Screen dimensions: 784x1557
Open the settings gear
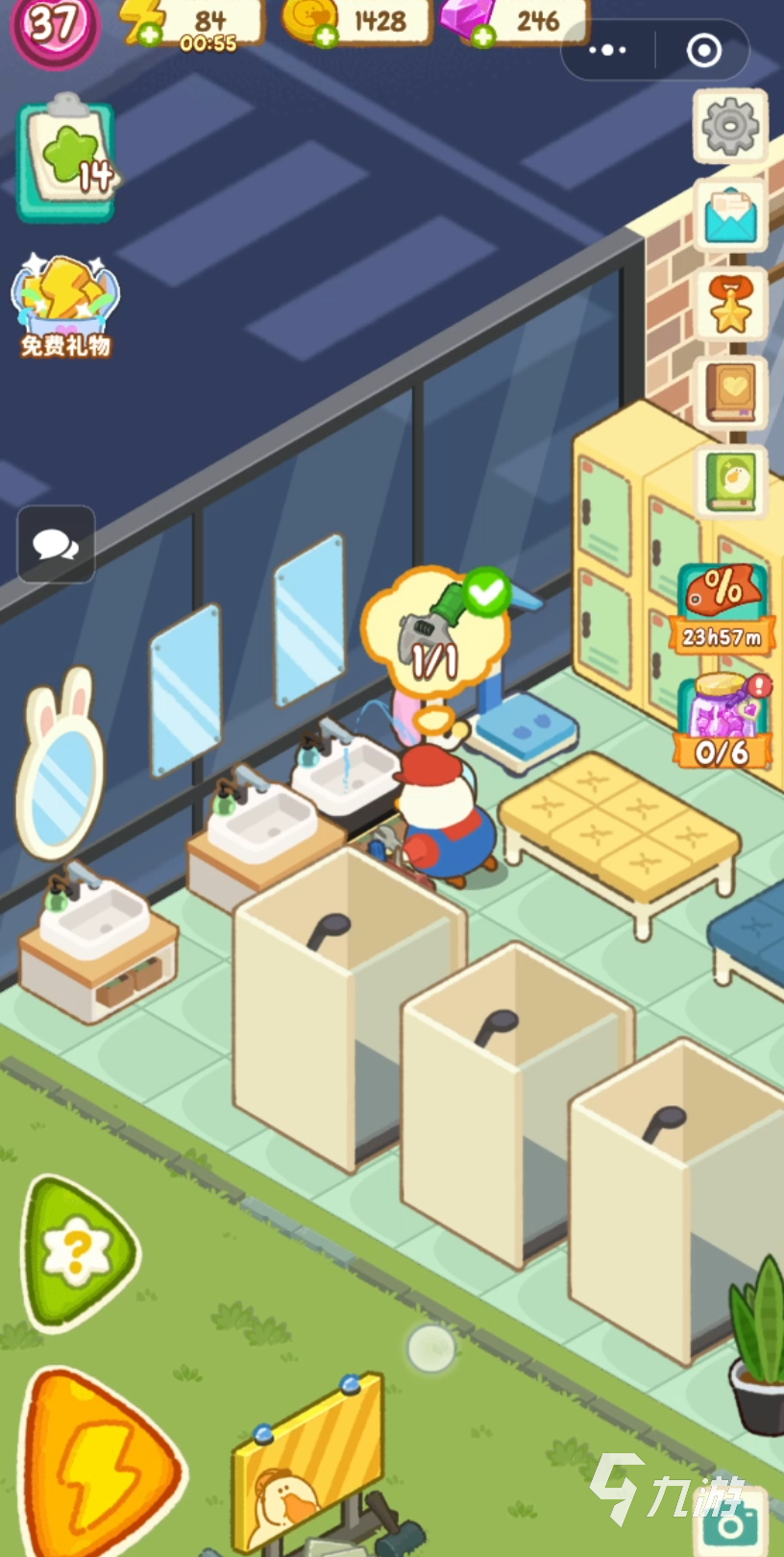click(730, 126)
